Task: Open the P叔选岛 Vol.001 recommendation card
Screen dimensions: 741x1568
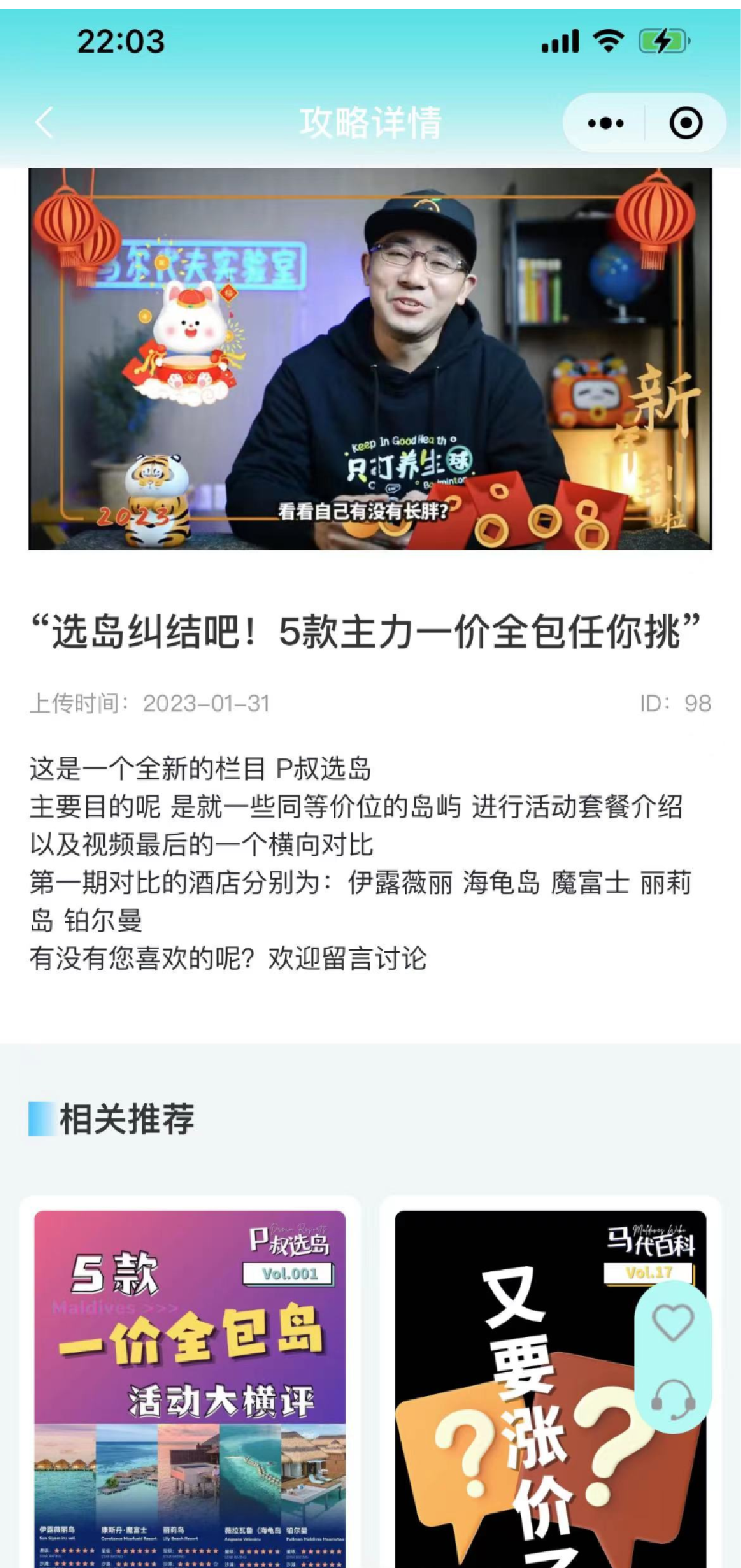Action: (x=189, y=1386)
